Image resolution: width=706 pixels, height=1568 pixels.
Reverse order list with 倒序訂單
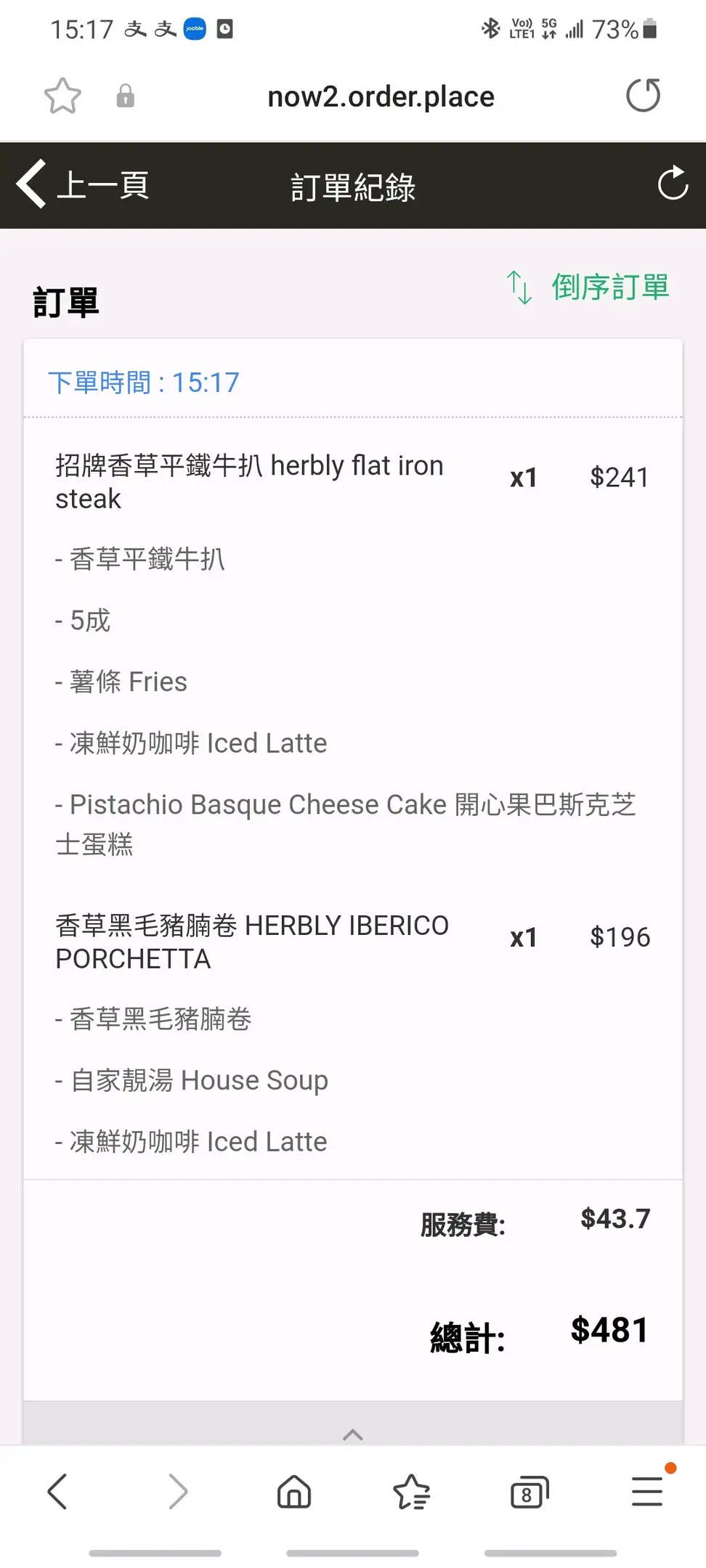[x=588, y=287]
